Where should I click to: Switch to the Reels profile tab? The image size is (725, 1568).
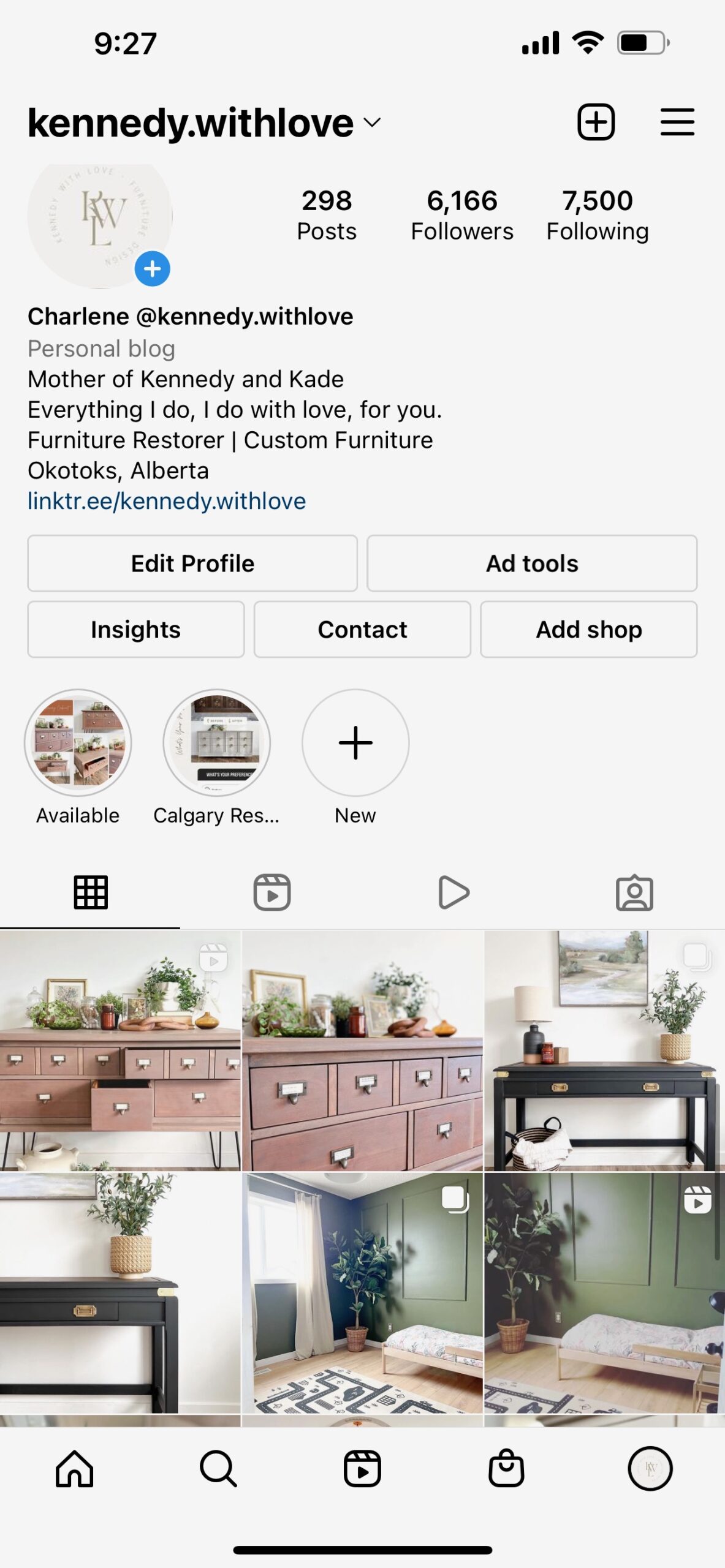click(272, 892)
